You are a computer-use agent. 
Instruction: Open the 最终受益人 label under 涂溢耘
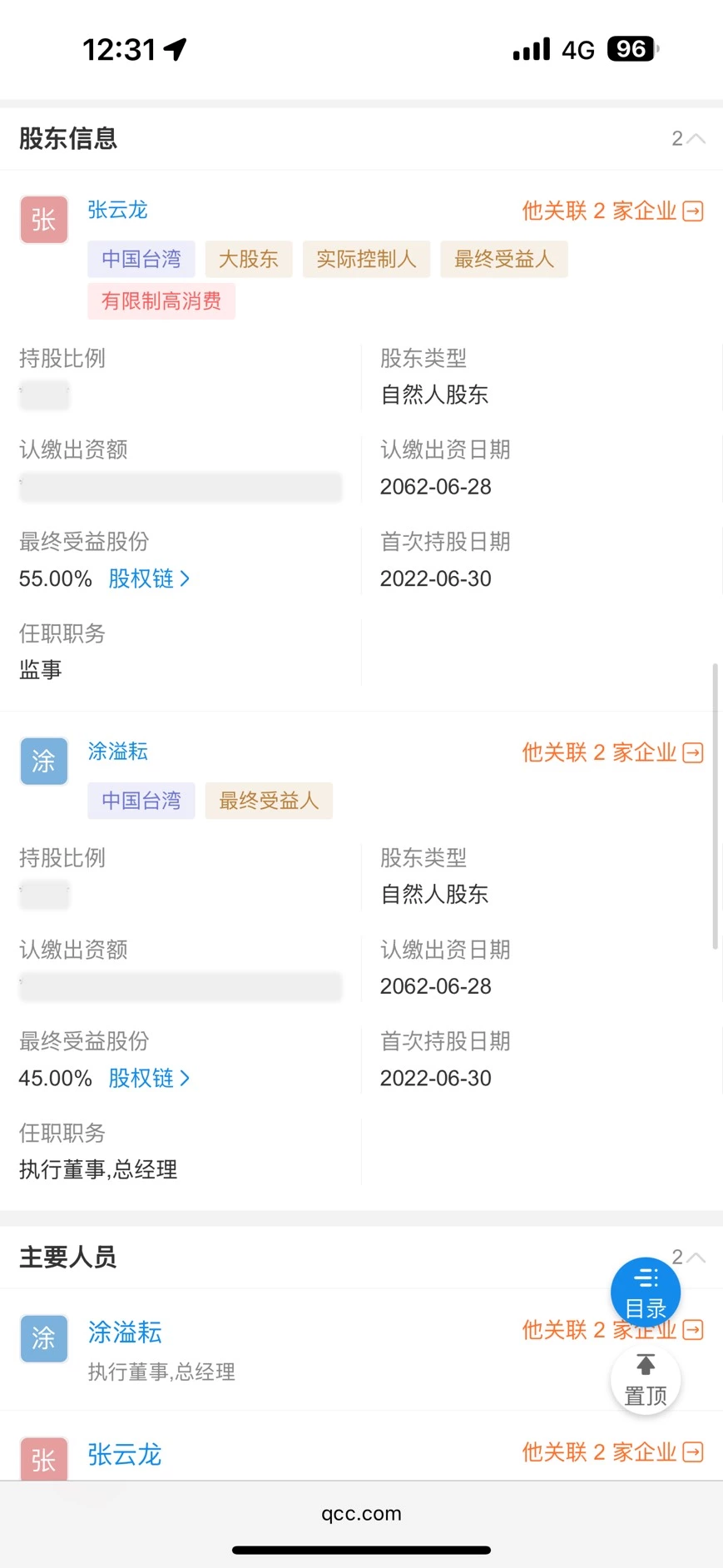(x=268, y=800)
